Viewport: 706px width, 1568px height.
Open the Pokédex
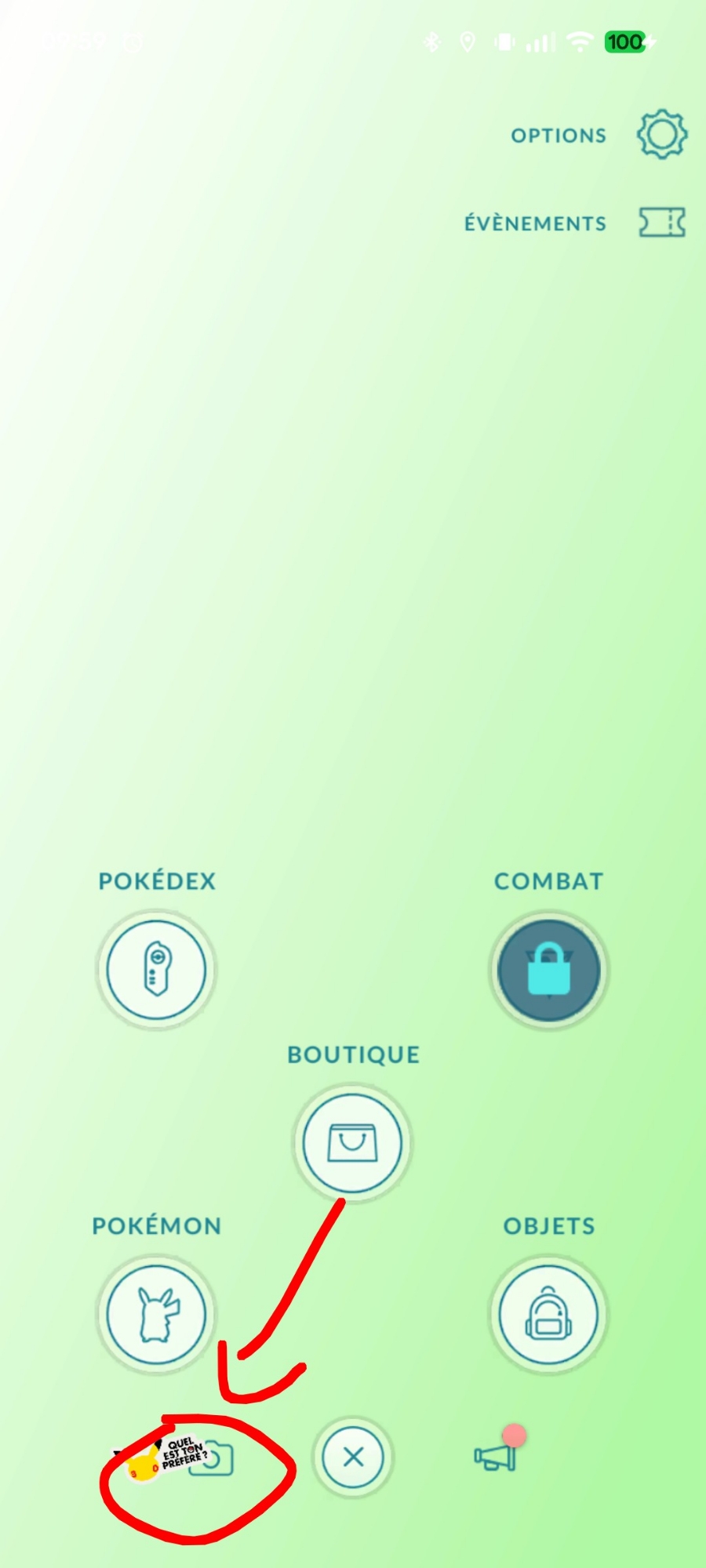[x=156, y=970]
